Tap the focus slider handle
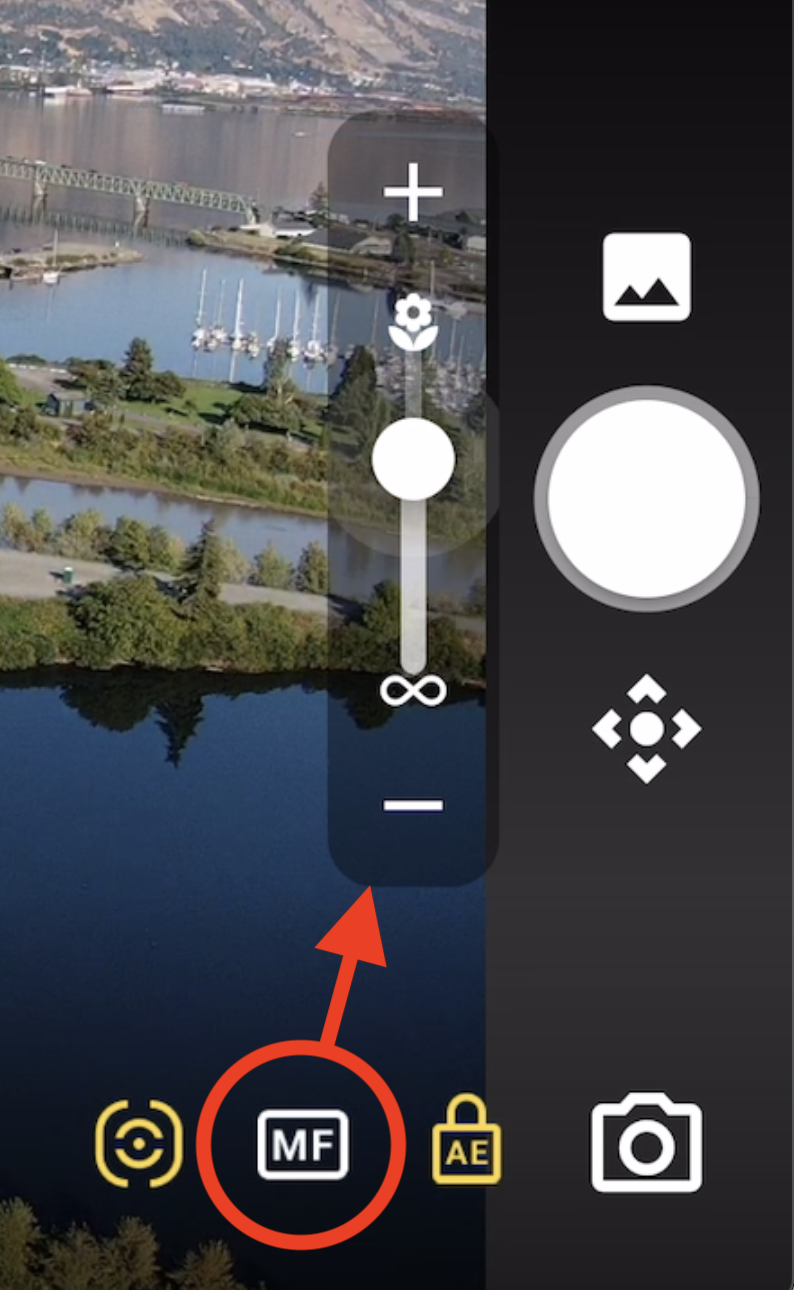The image size is (794, 1290). (x=413, y=459)
